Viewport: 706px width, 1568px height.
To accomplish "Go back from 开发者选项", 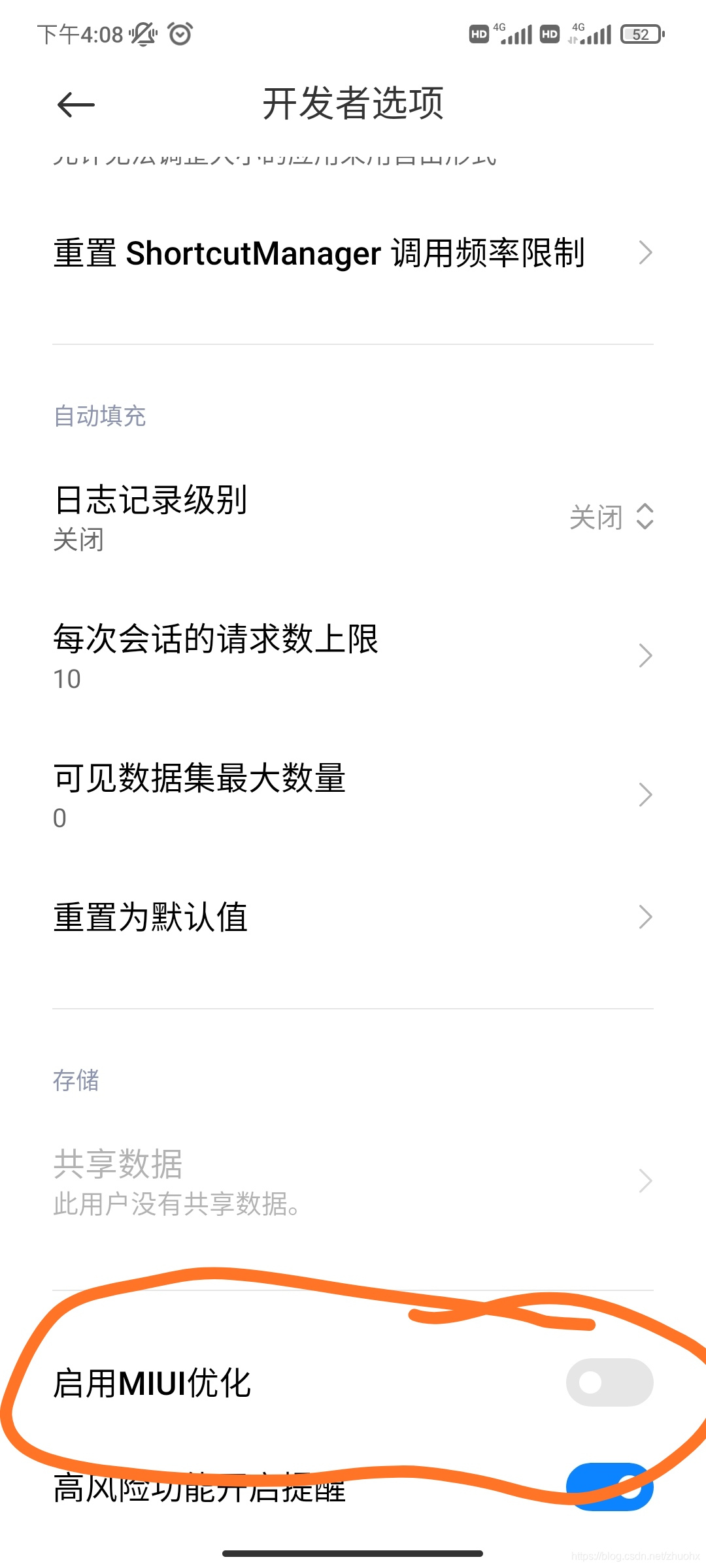I will coord(76,105).
